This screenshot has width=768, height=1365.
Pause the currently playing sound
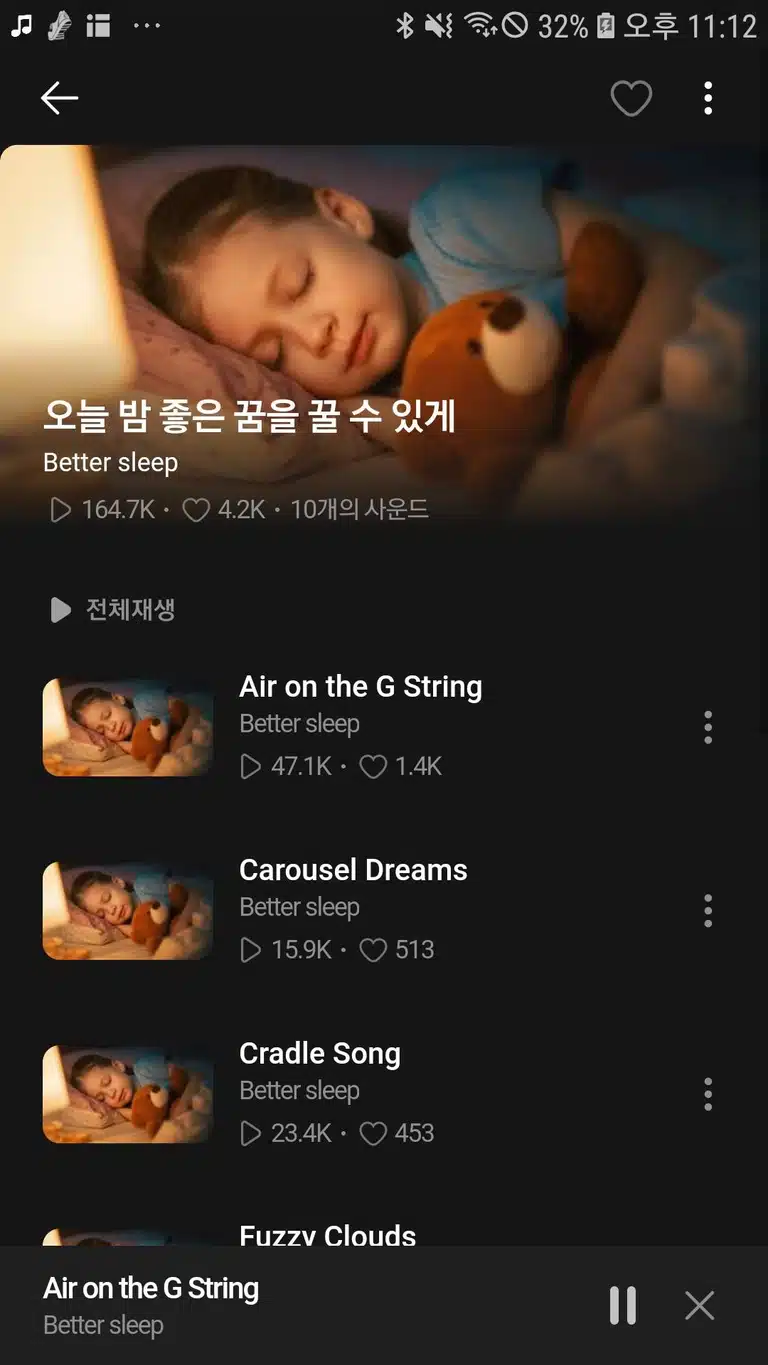623,1305
